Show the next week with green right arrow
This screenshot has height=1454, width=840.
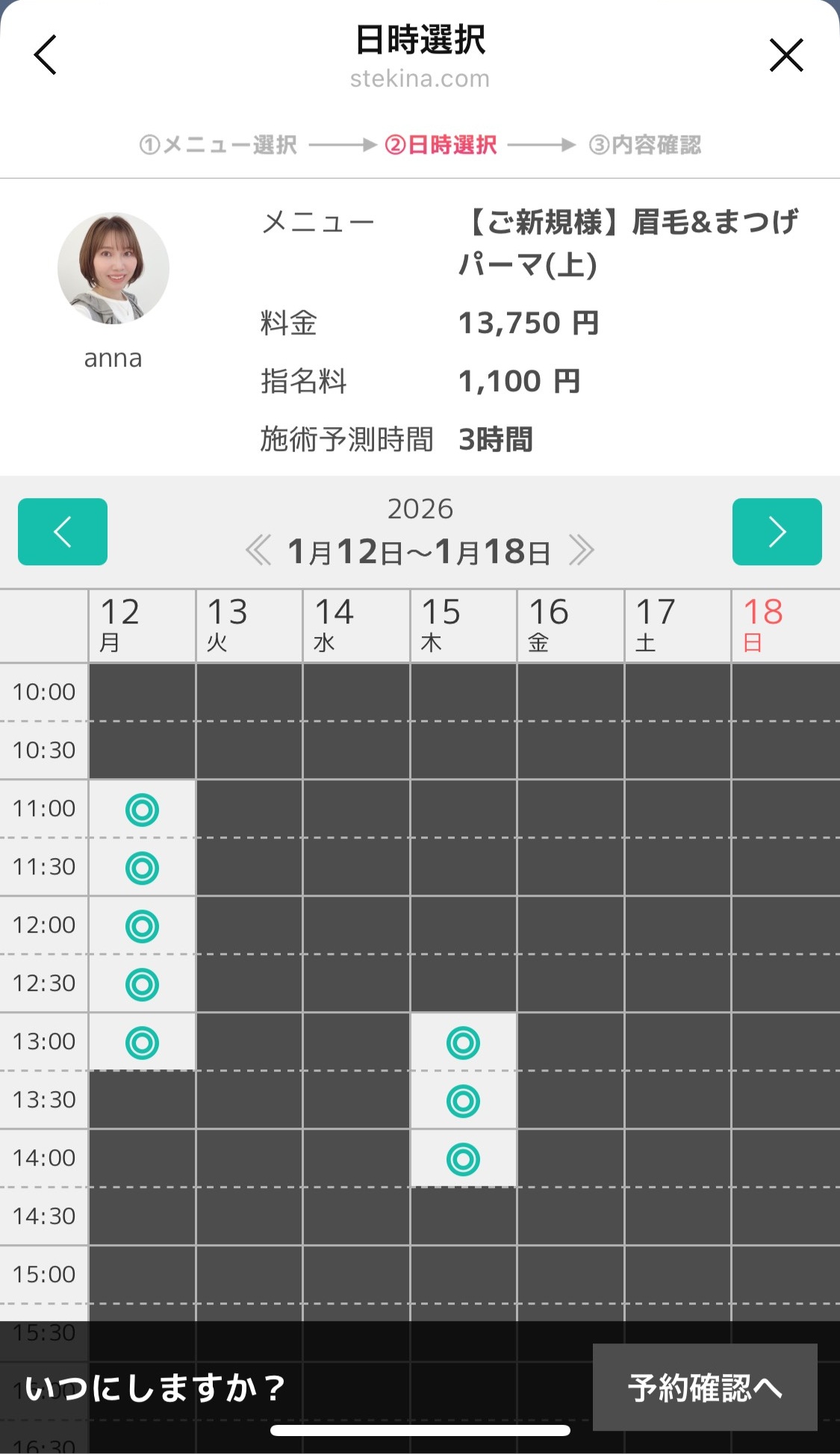pos(777,532)
